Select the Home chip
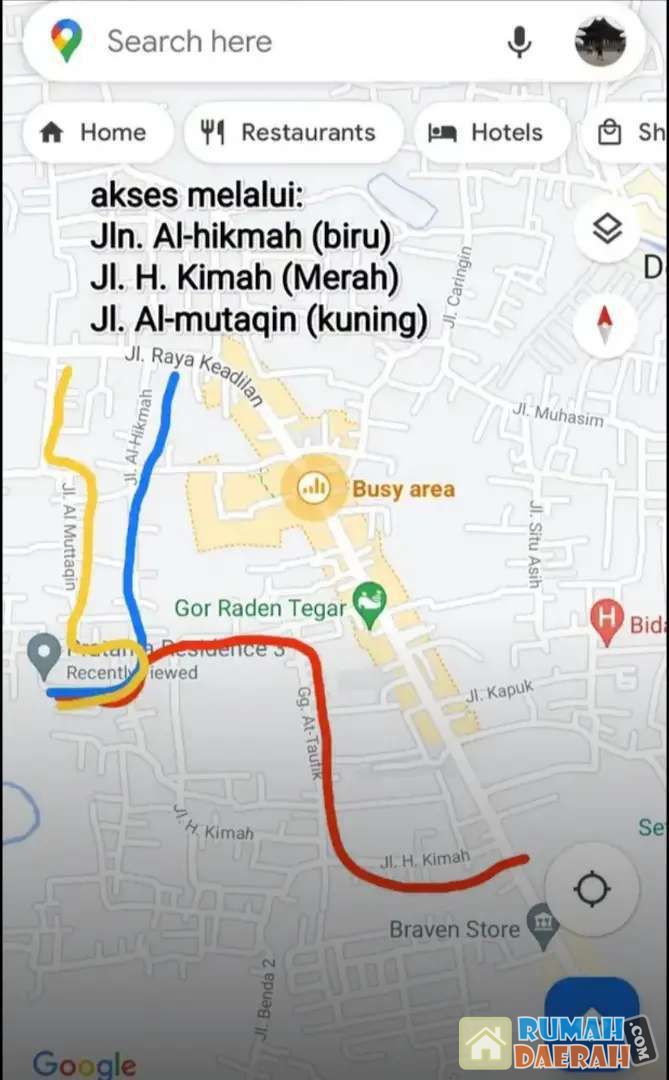 click(96, 133)
